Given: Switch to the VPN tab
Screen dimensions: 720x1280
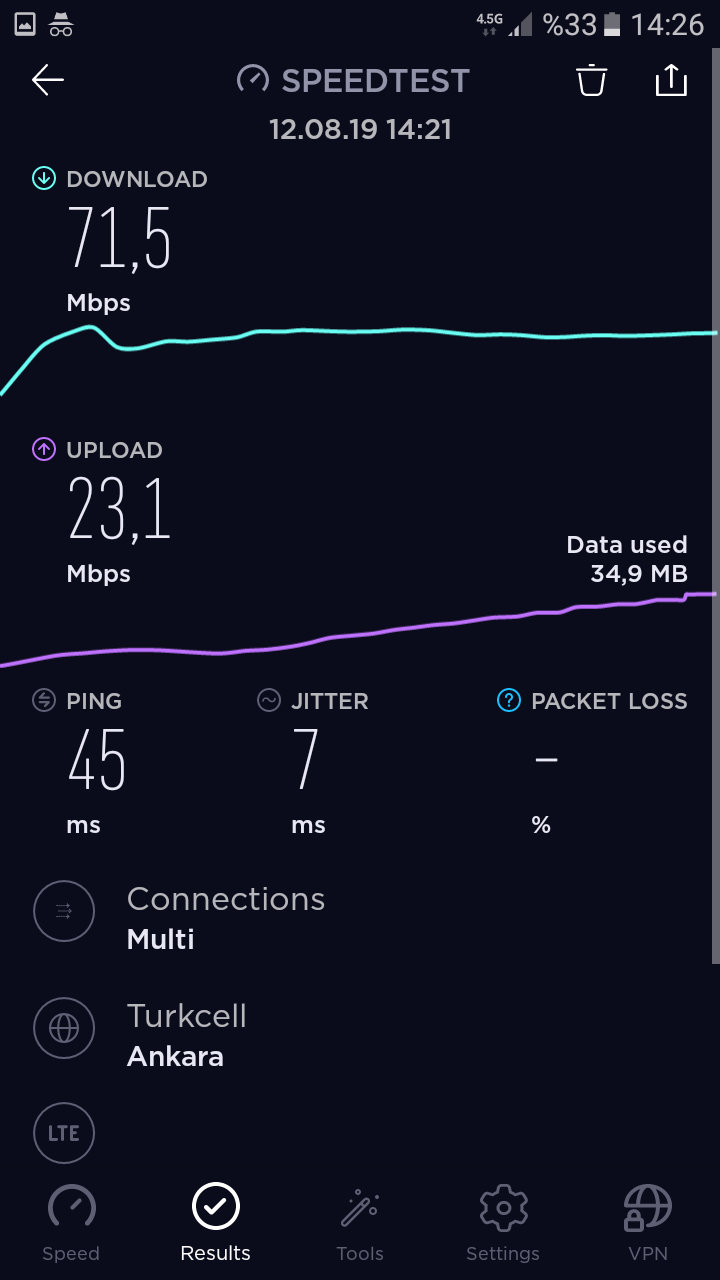Looking at the screenshot, I should pos(647,1222).
